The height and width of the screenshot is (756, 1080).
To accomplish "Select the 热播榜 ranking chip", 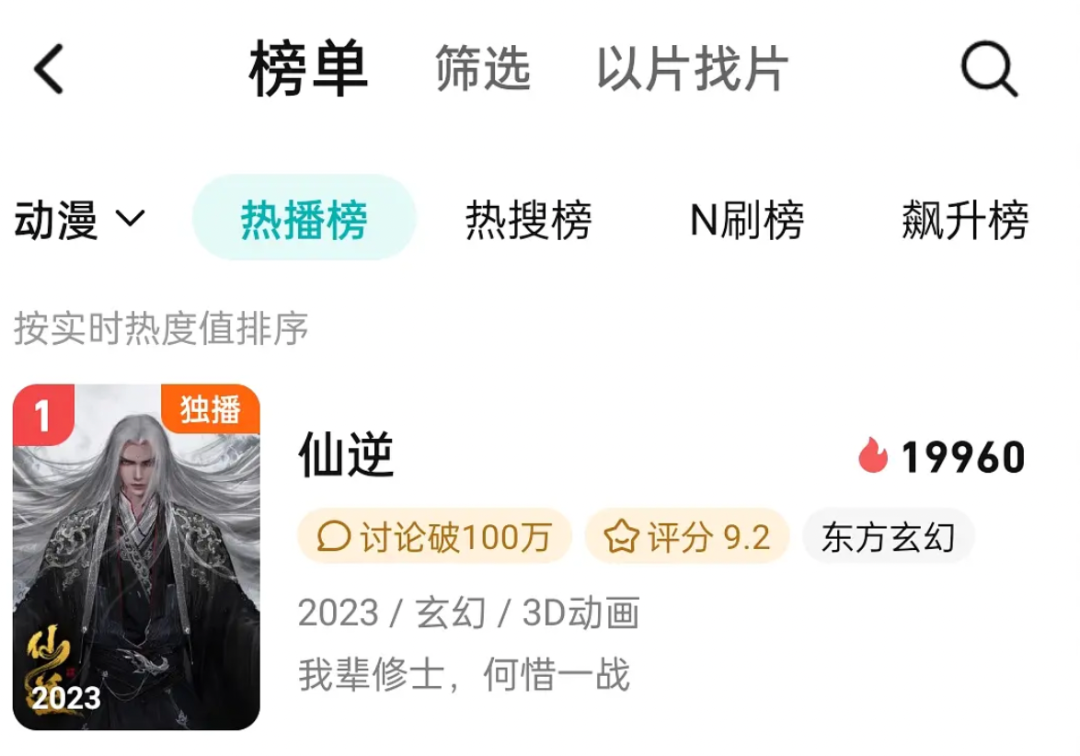I will tap(304, 219).
